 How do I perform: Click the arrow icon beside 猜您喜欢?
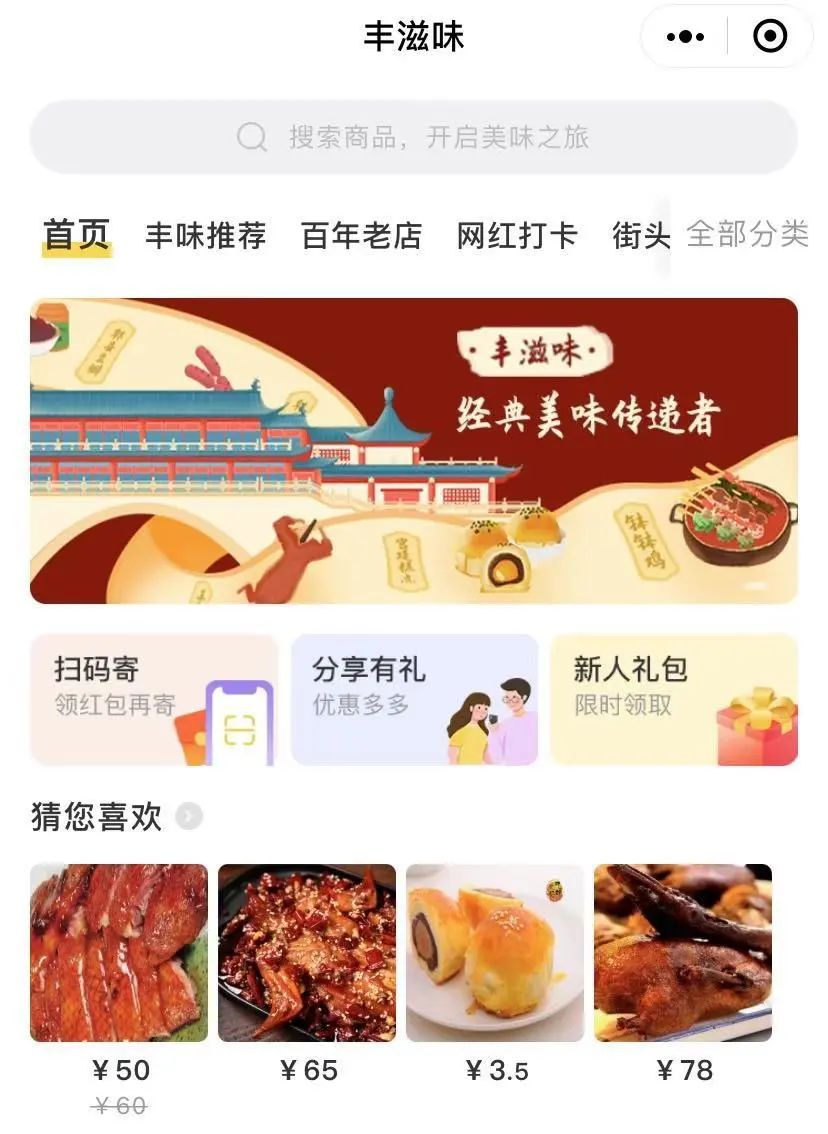[x=188, y=815]
